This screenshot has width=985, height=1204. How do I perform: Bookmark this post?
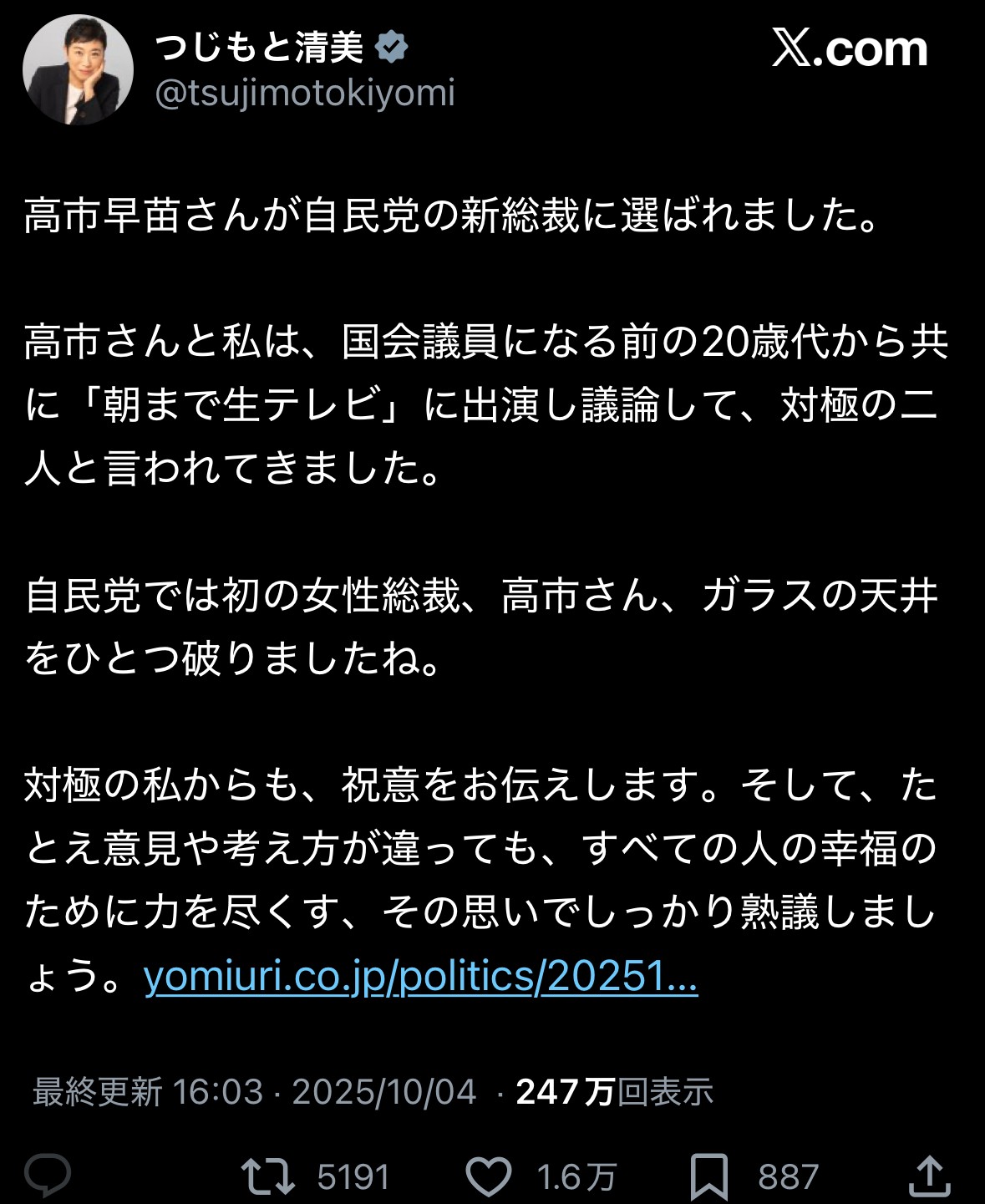pos(708,1176)
